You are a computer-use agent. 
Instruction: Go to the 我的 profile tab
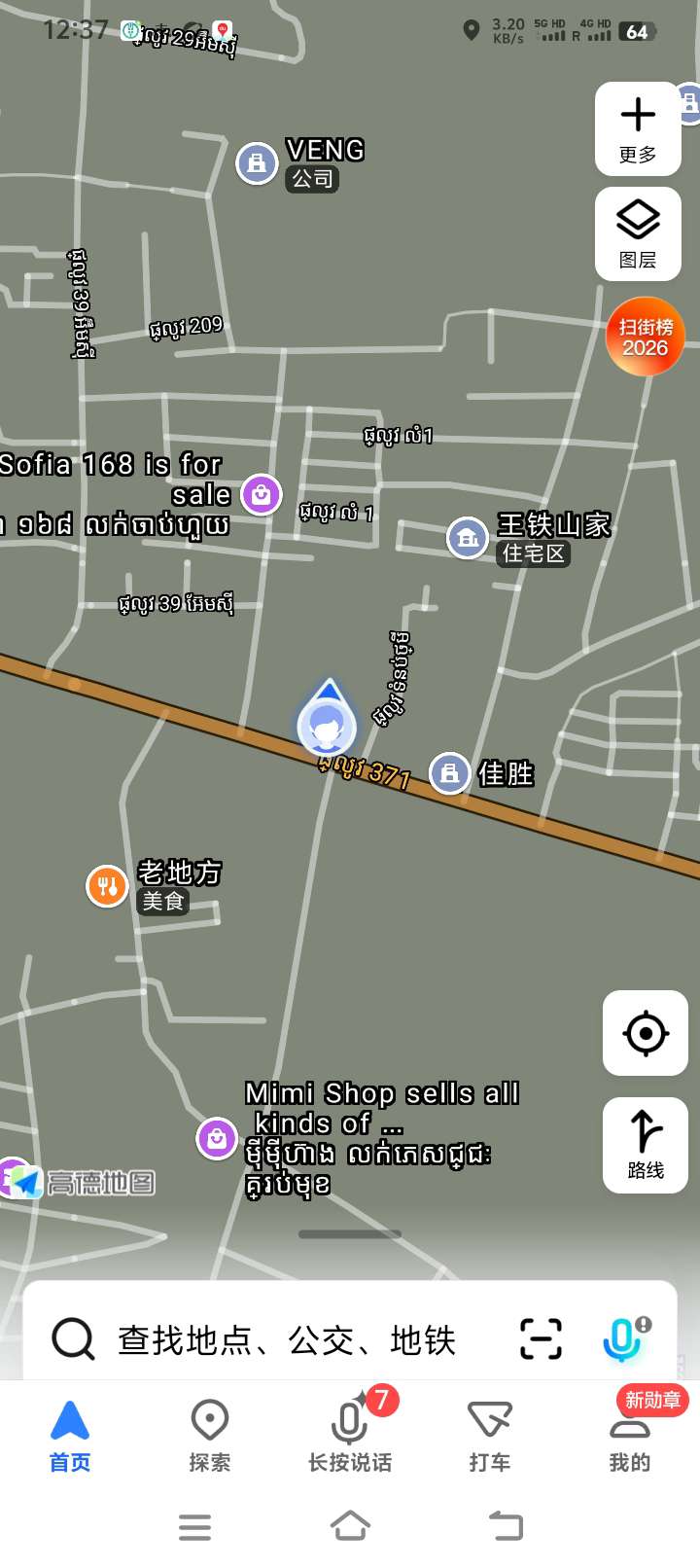pos(630,1436)
